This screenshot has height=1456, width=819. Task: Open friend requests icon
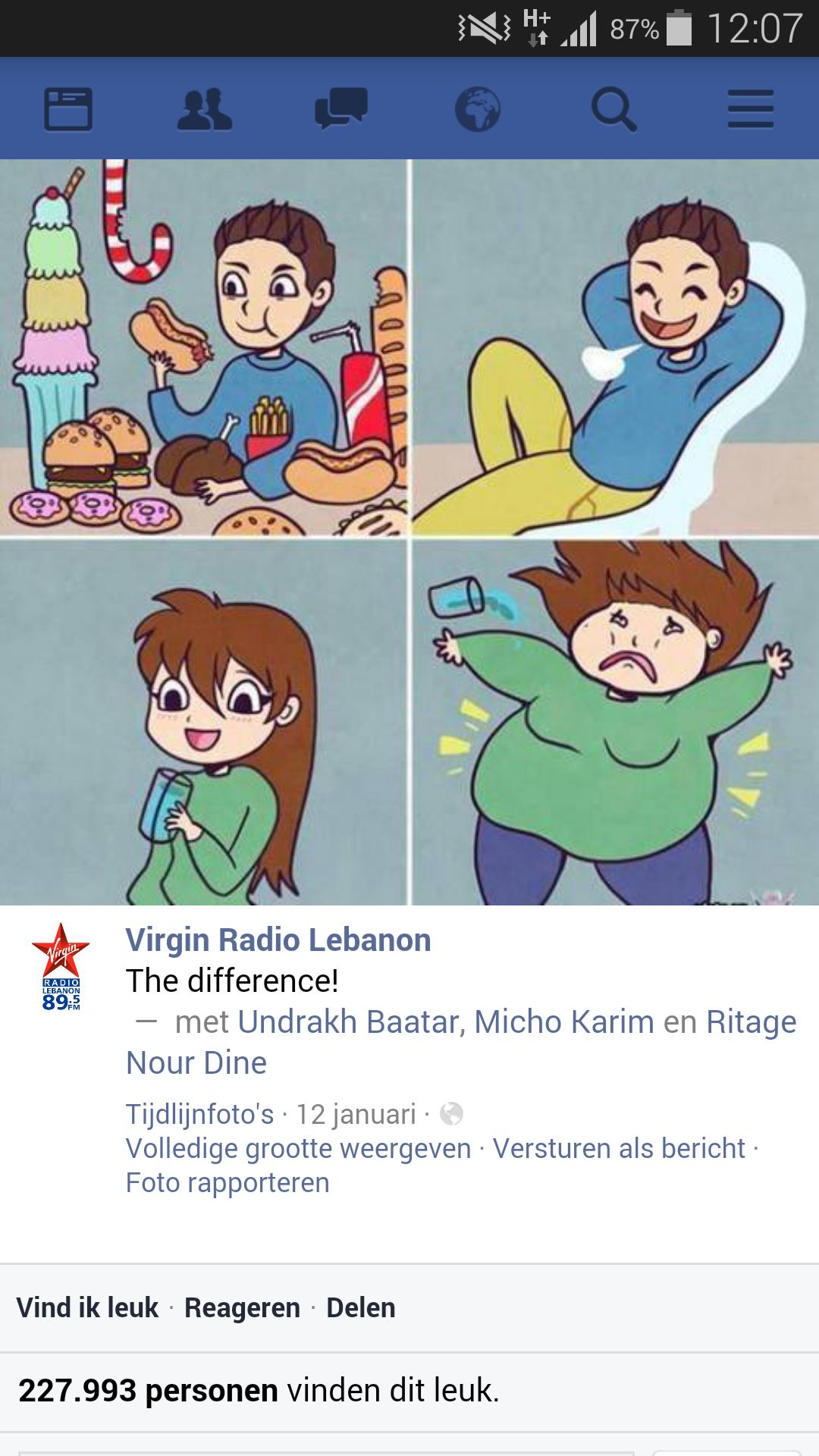click(205, 110)
